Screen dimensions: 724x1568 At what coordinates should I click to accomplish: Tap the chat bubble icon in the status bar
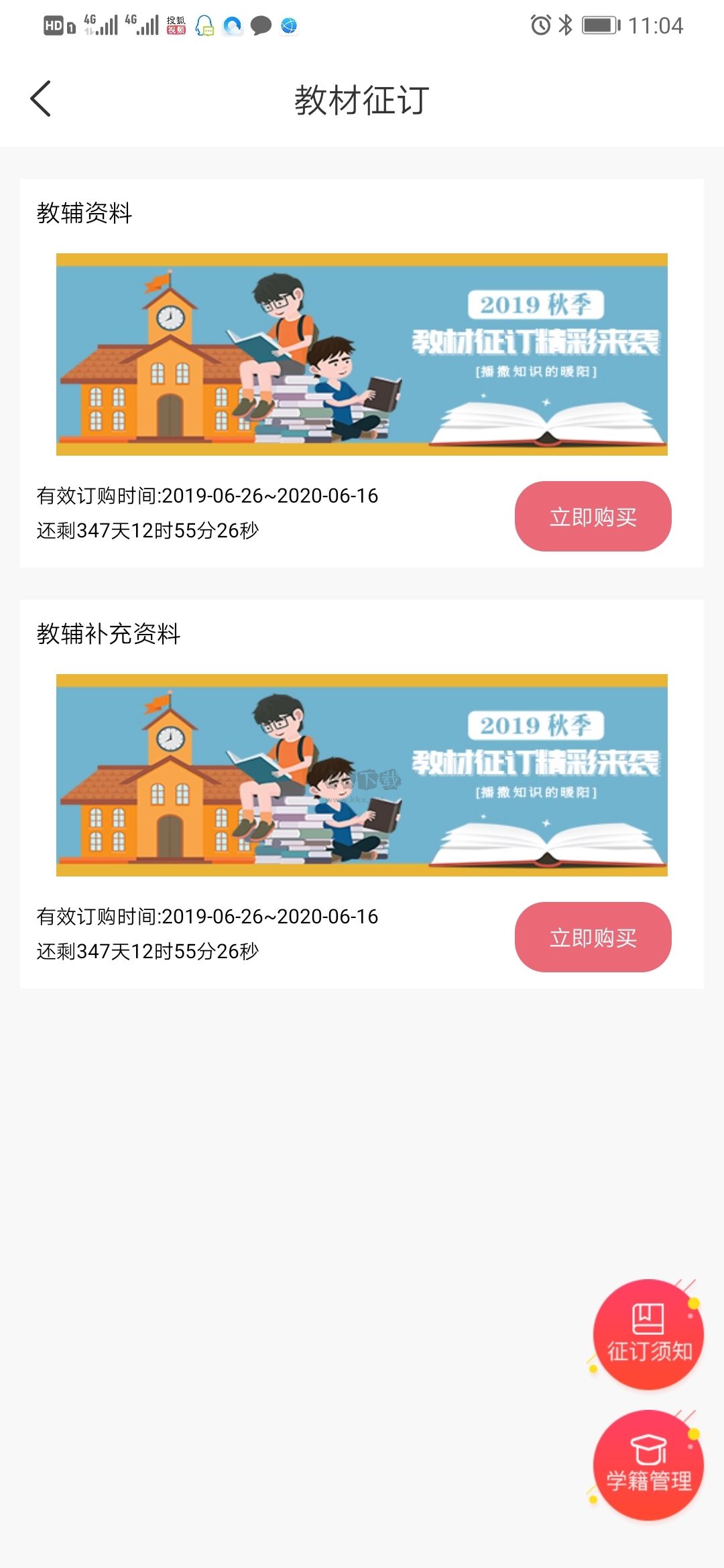point(261,27)
